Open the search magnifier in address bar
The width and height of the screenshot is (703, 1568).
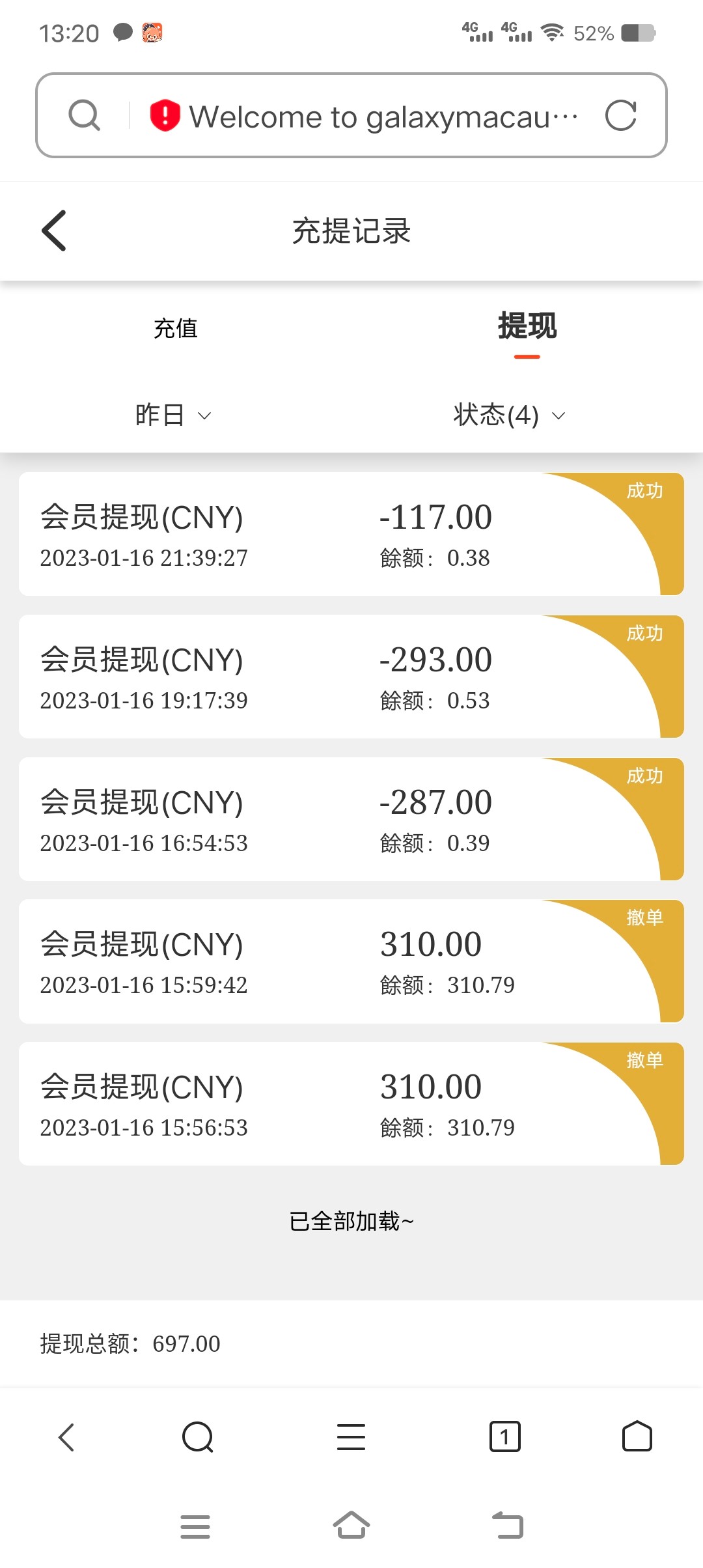coord(85,116)
